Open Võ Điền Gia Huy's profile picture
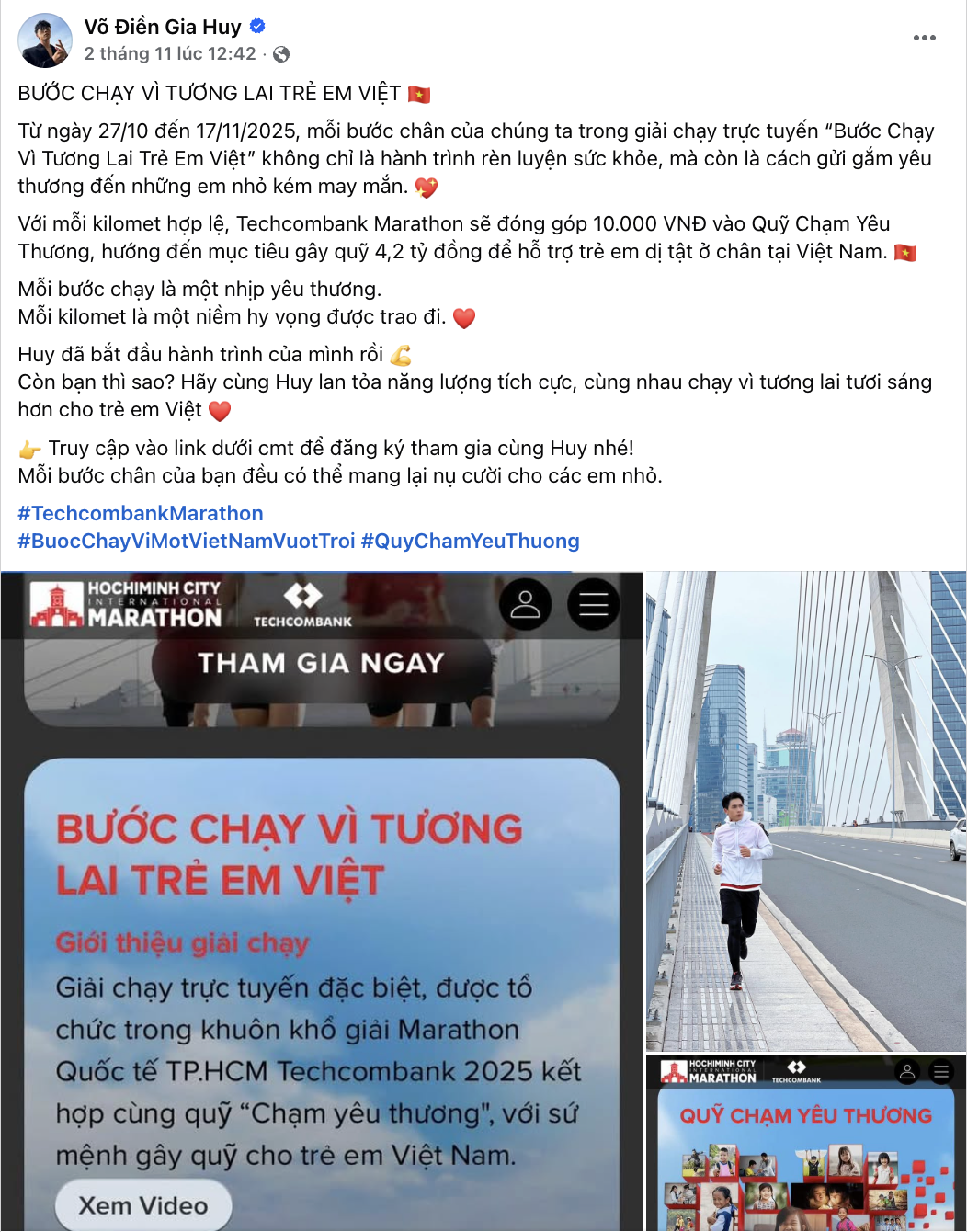The width and height of the screenshot is (967, 1232). tap(45, 40)
